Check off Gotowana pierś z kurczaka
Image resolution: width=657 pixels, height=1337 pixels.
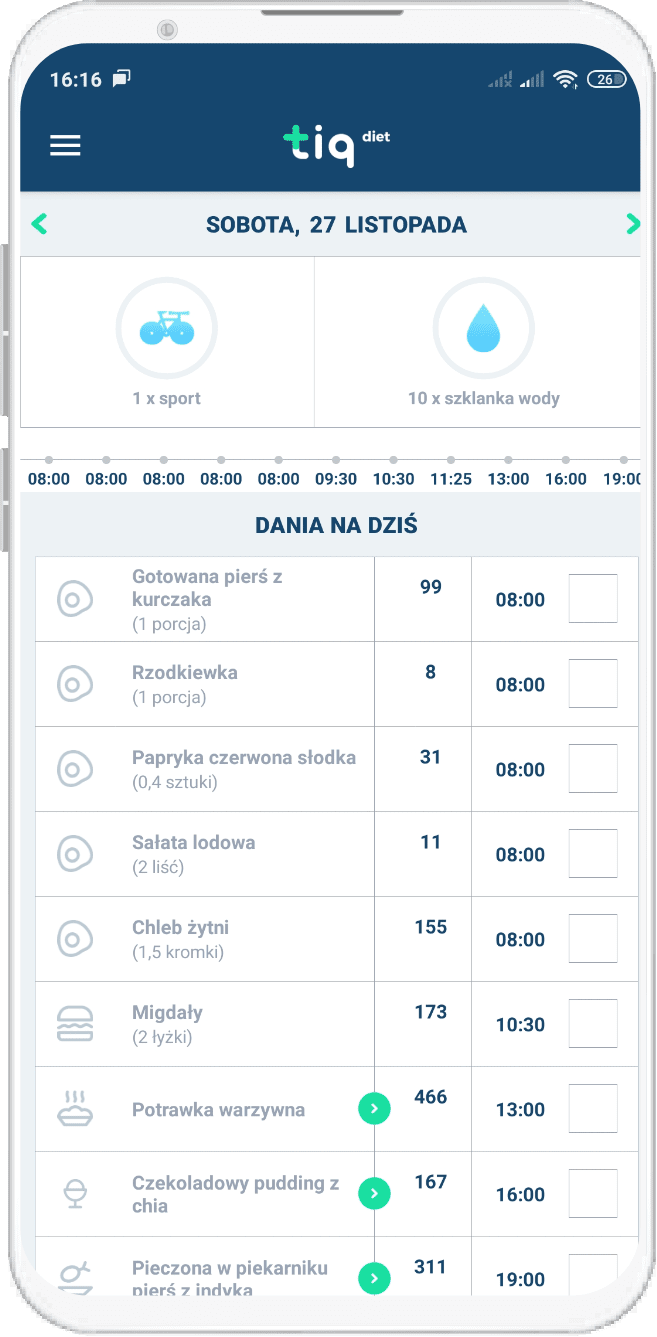click(x=593, y=599)
